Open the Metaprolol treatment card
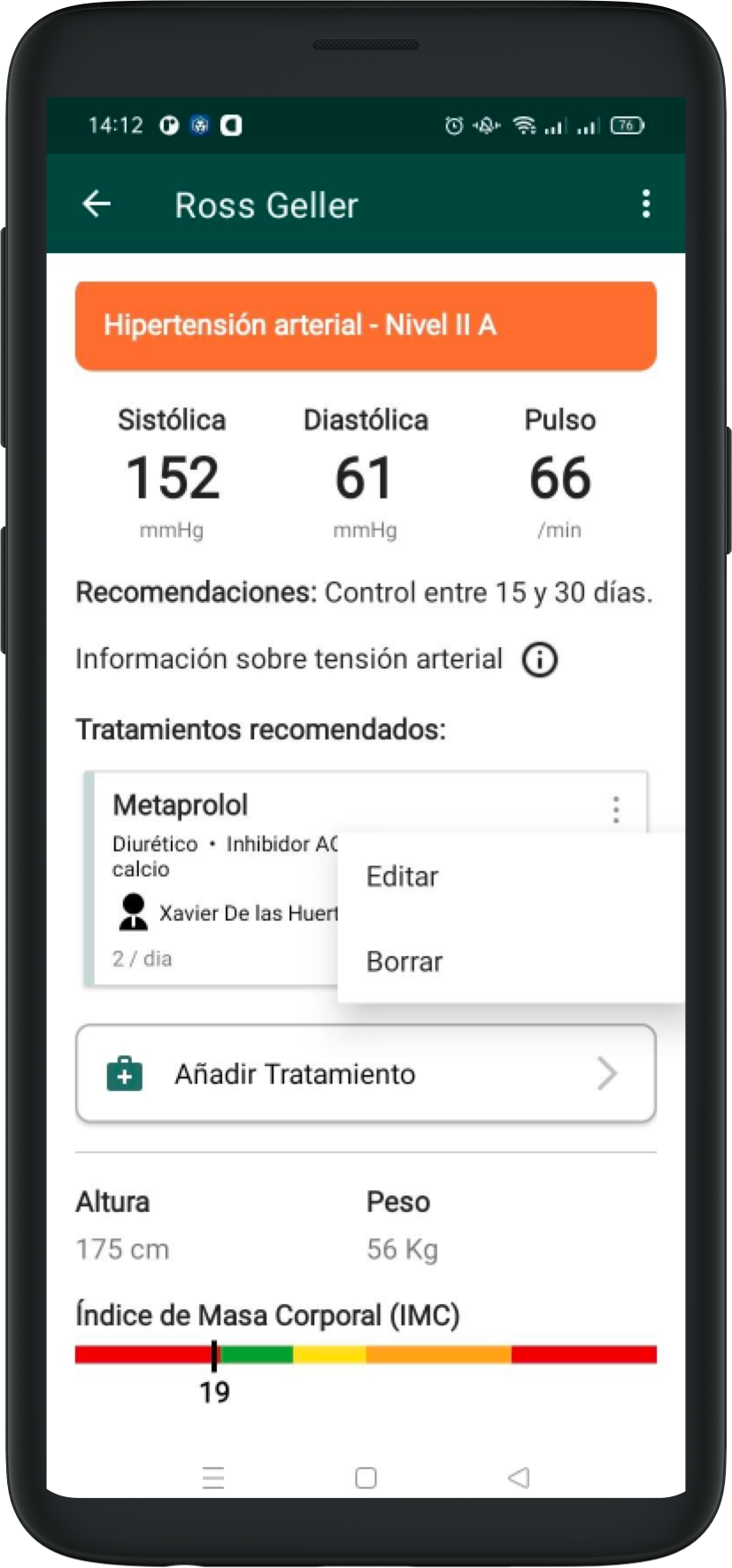 point(212,885)
